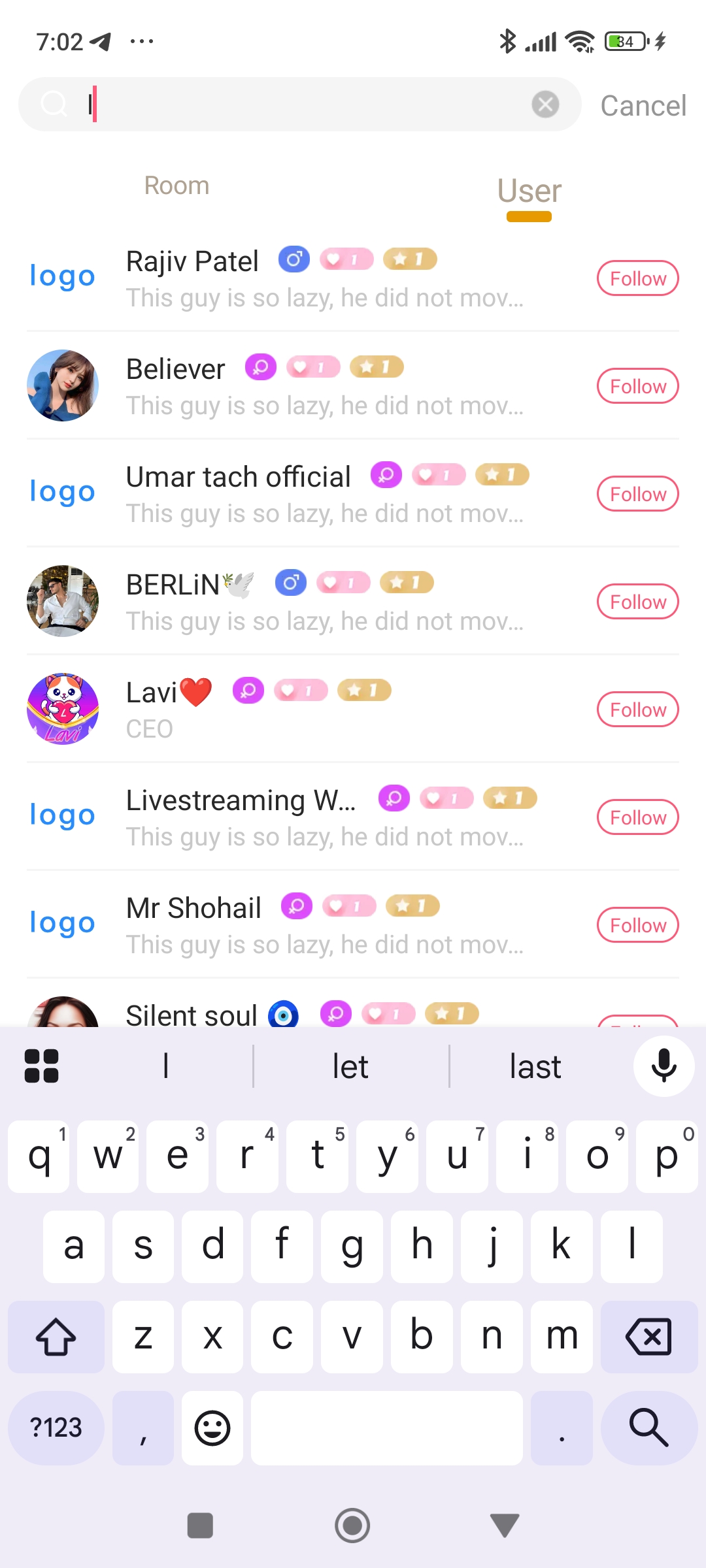Tap the keyboard backspace key
706x1568 pixels.
(648, 1337)
